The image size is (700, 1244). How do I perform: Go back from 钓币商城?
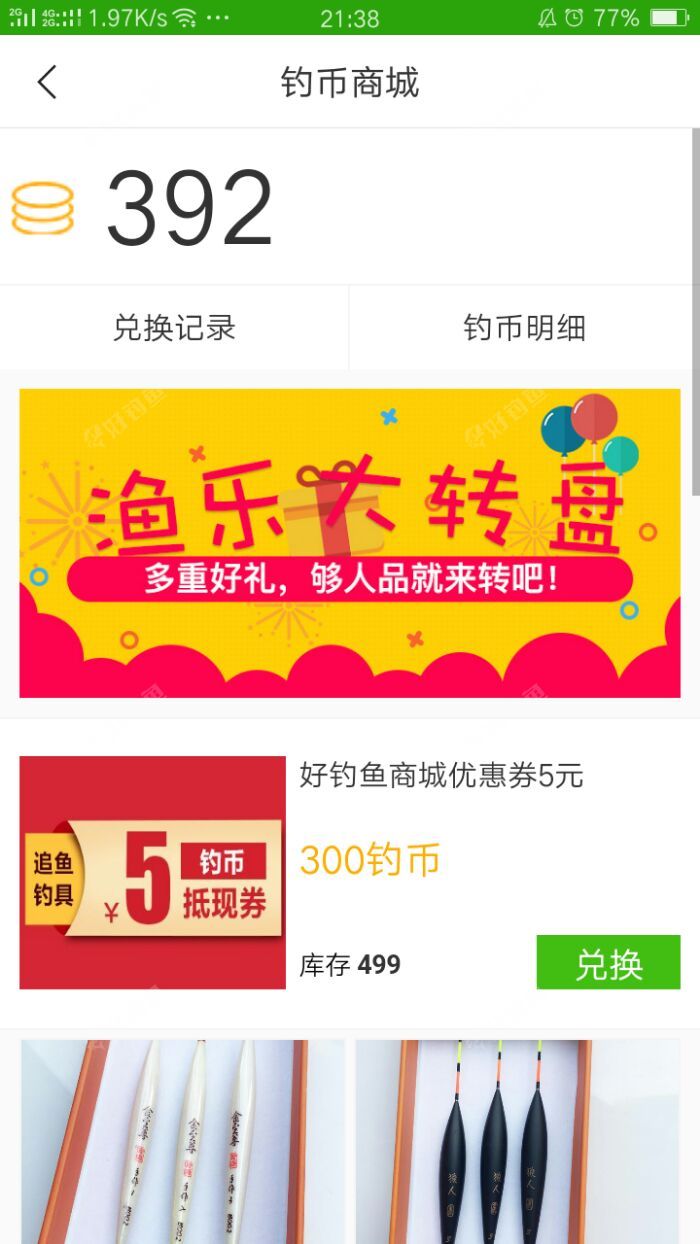click(47, 83)
